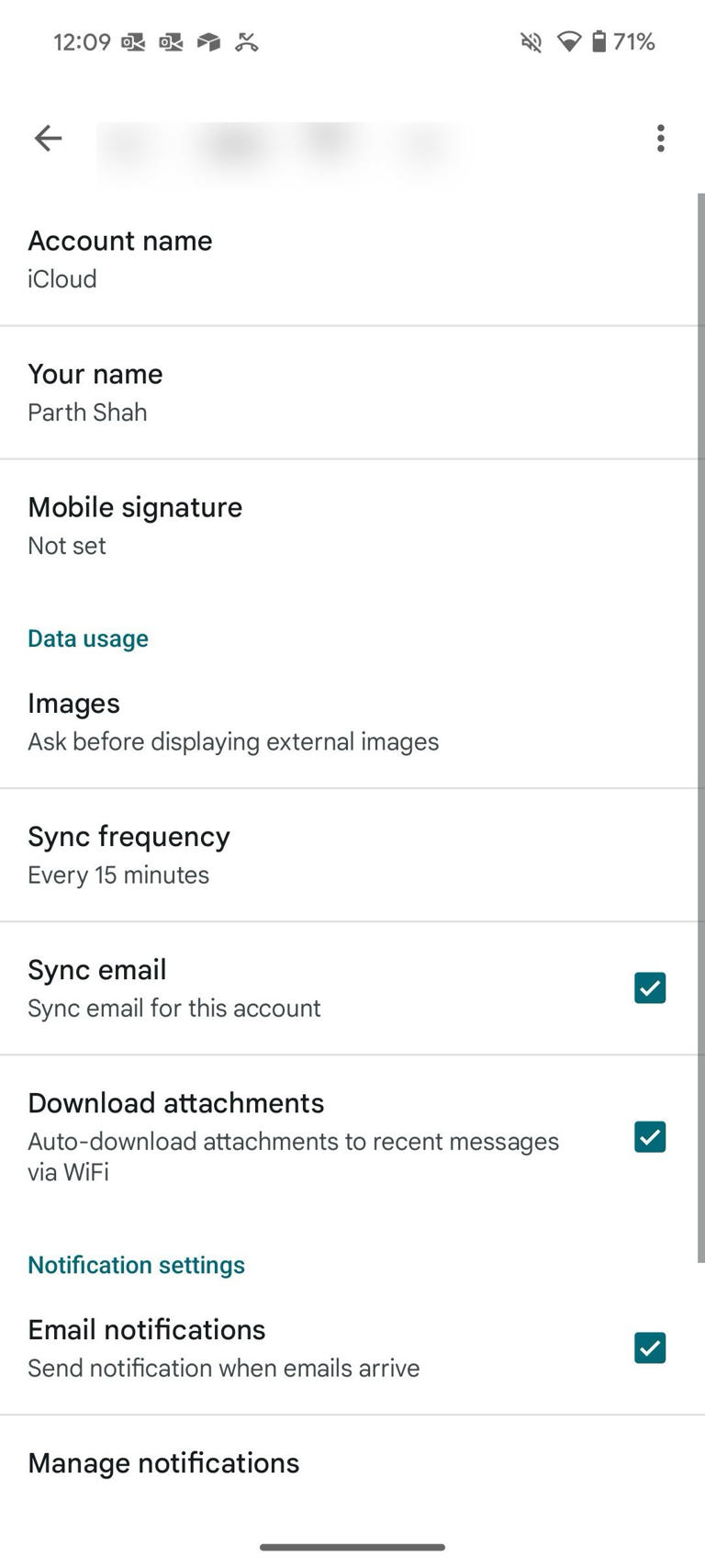The height and width of the screenshot is (1568, 705).
Task: Disable Sync email for this account
Action: [x=650, y=987]
